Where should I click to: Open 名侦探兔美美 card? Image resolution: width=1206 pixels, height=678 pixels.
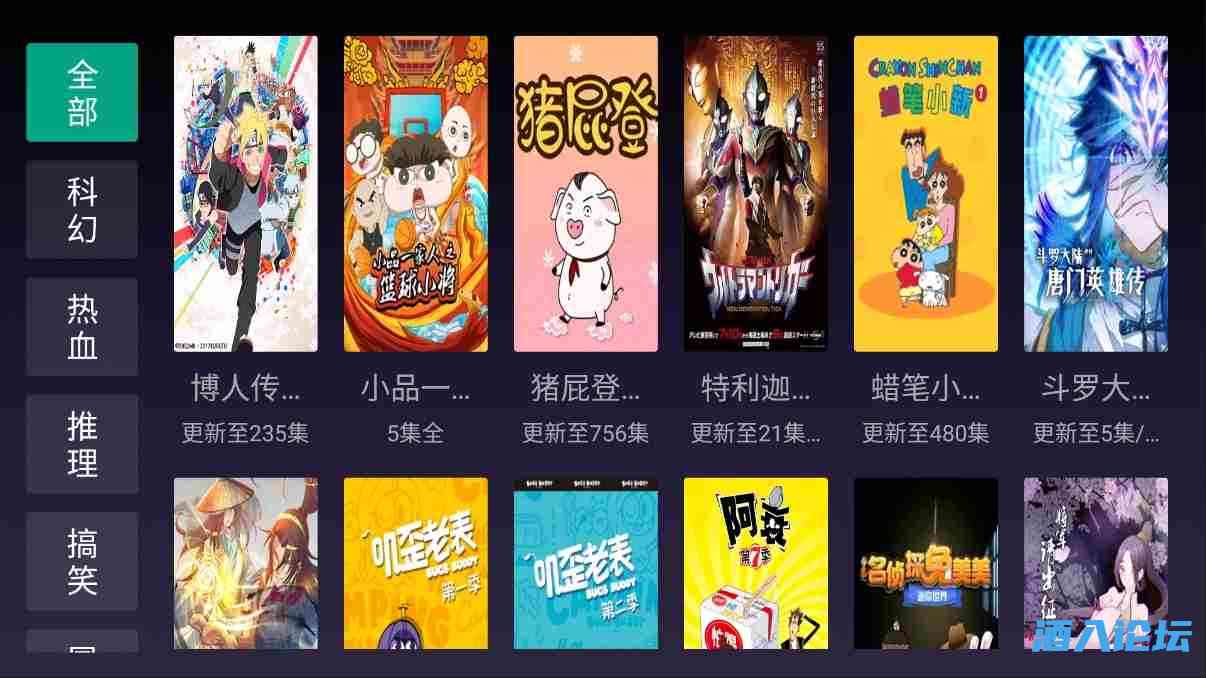926,563
